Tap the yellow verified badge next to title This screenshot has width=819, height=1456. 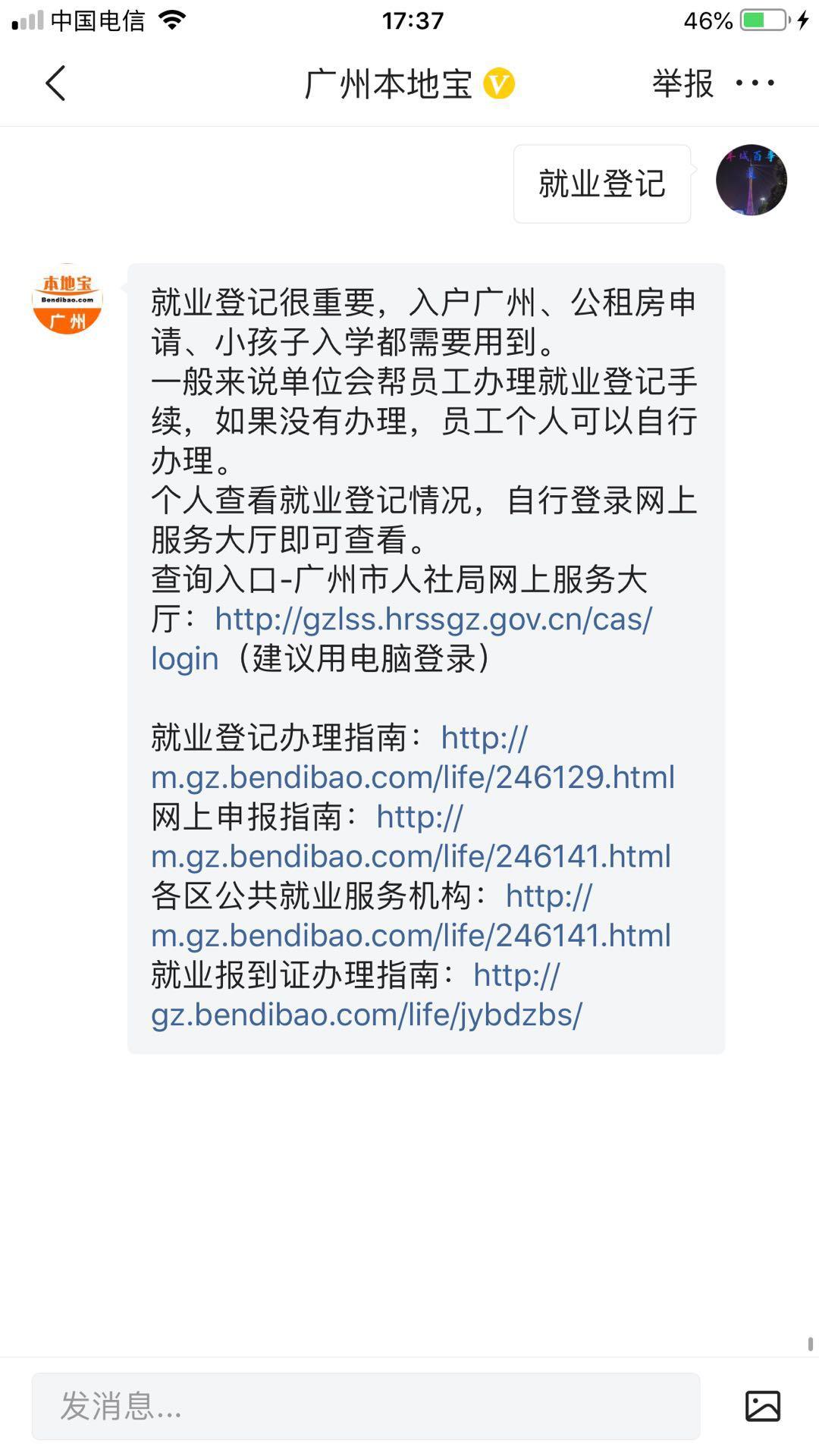coord(500,83)
